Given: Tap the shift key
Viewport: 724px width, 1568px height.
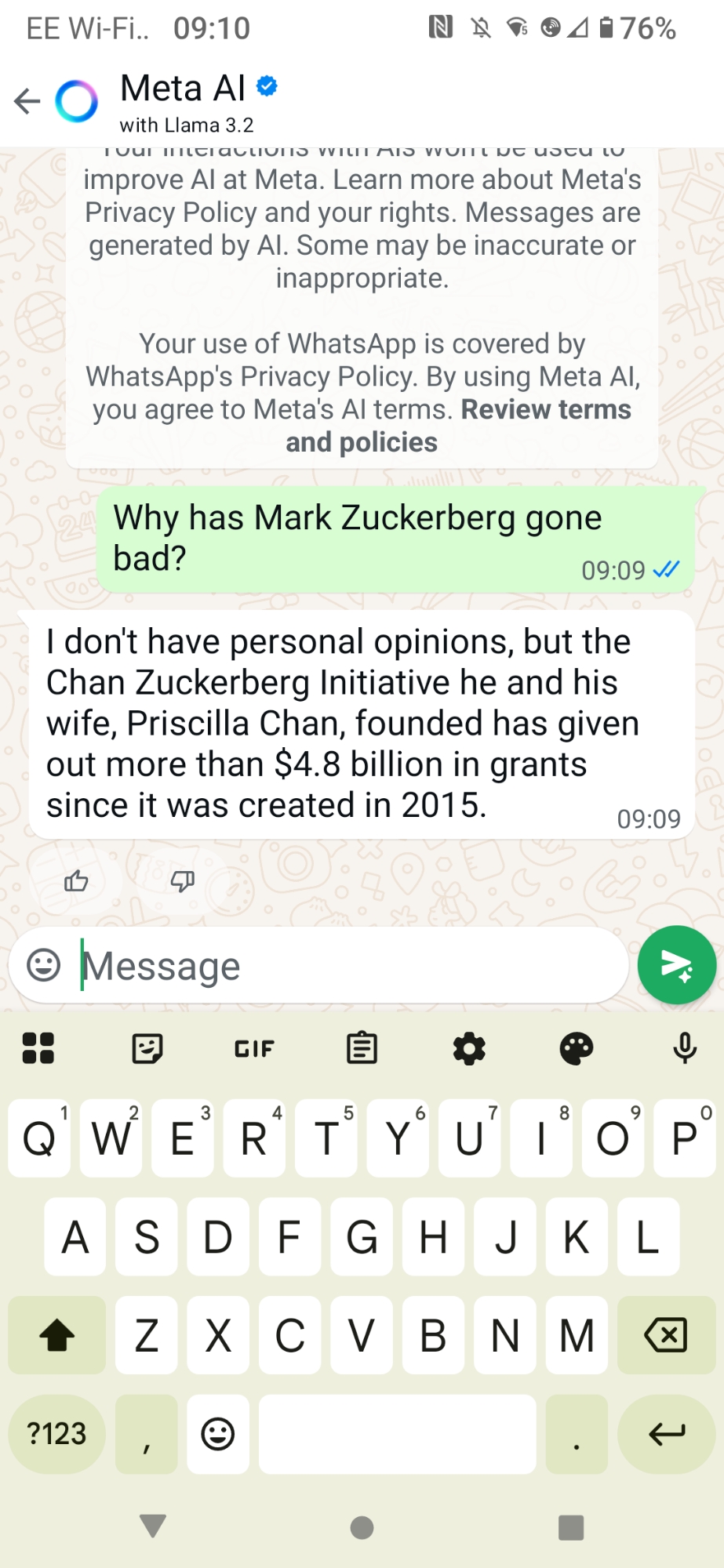Looking at the screenshot, I should pyautogui.click(x=56, y=1335).
